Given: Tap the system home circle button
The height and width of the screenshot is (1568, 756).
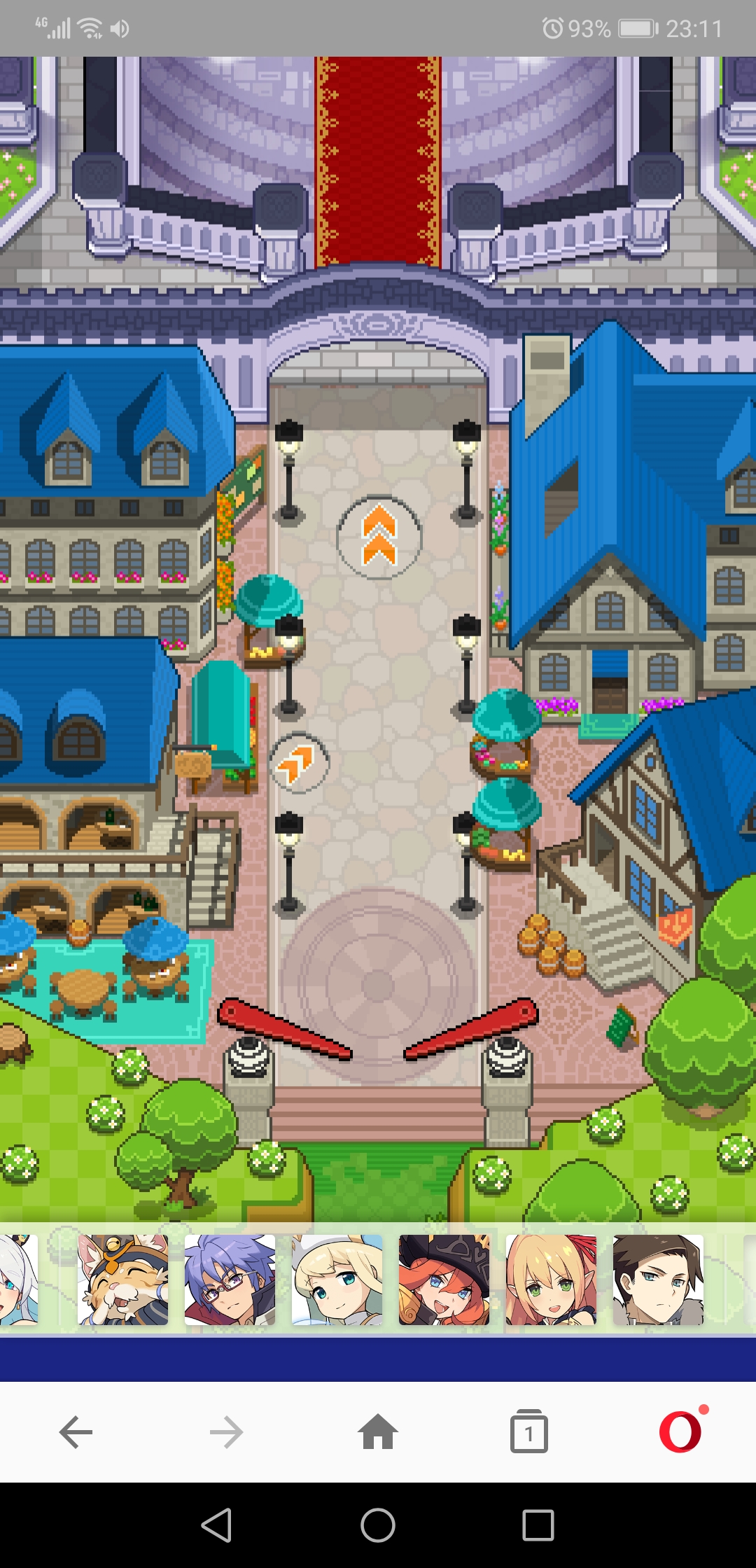Looking at the screenshot, I should tap(378, 1525).
